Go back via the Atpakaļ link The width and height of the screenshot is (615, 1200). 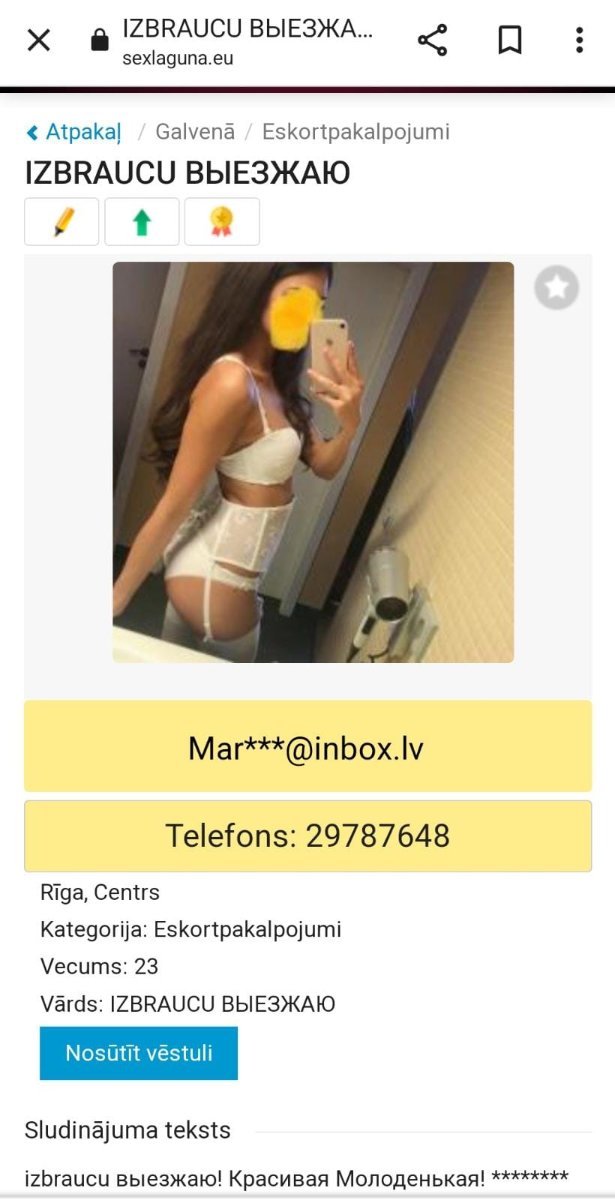click(74, 132)
